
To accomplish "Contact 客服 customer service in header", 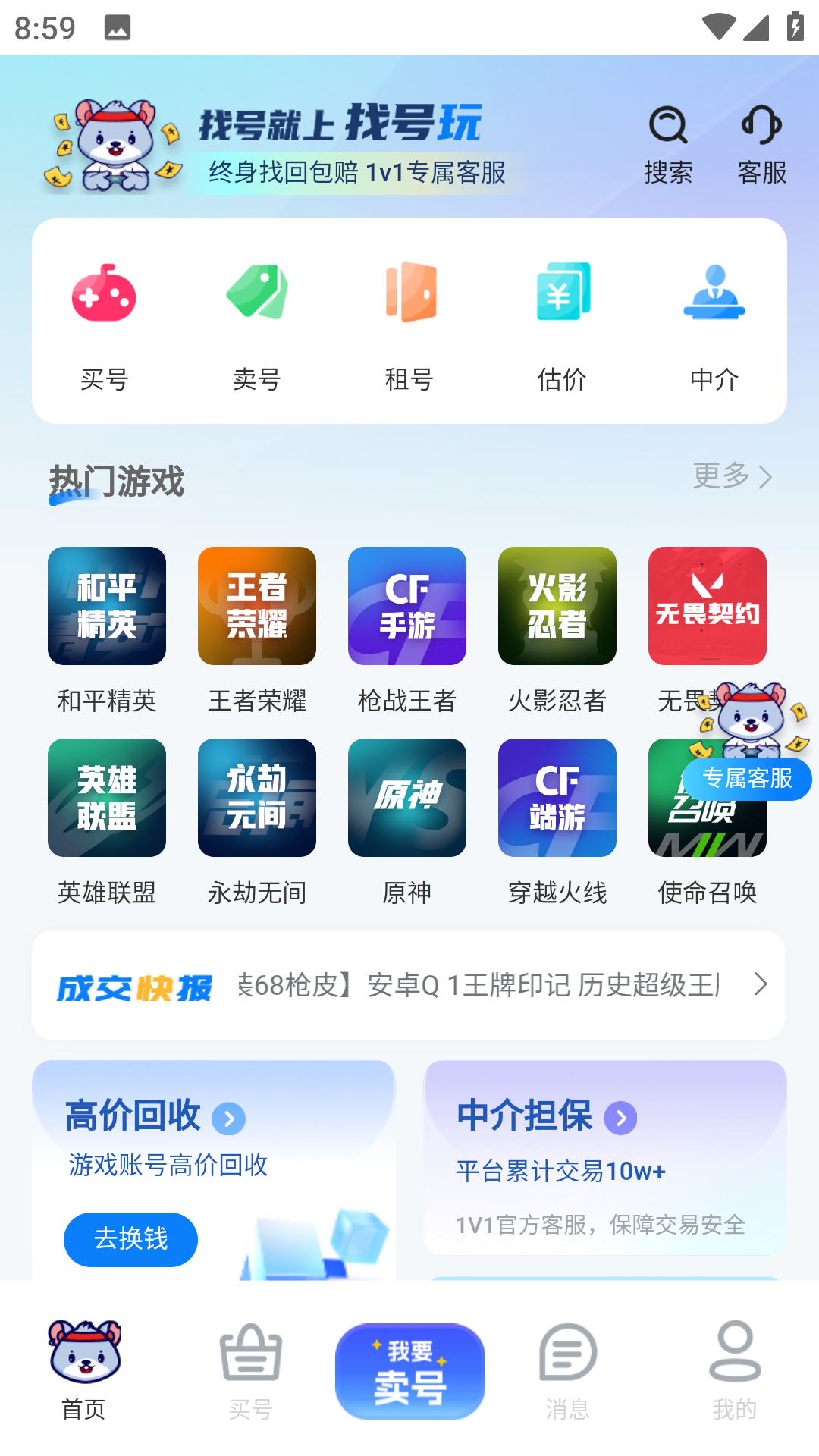I will click(x=761, y=144).
